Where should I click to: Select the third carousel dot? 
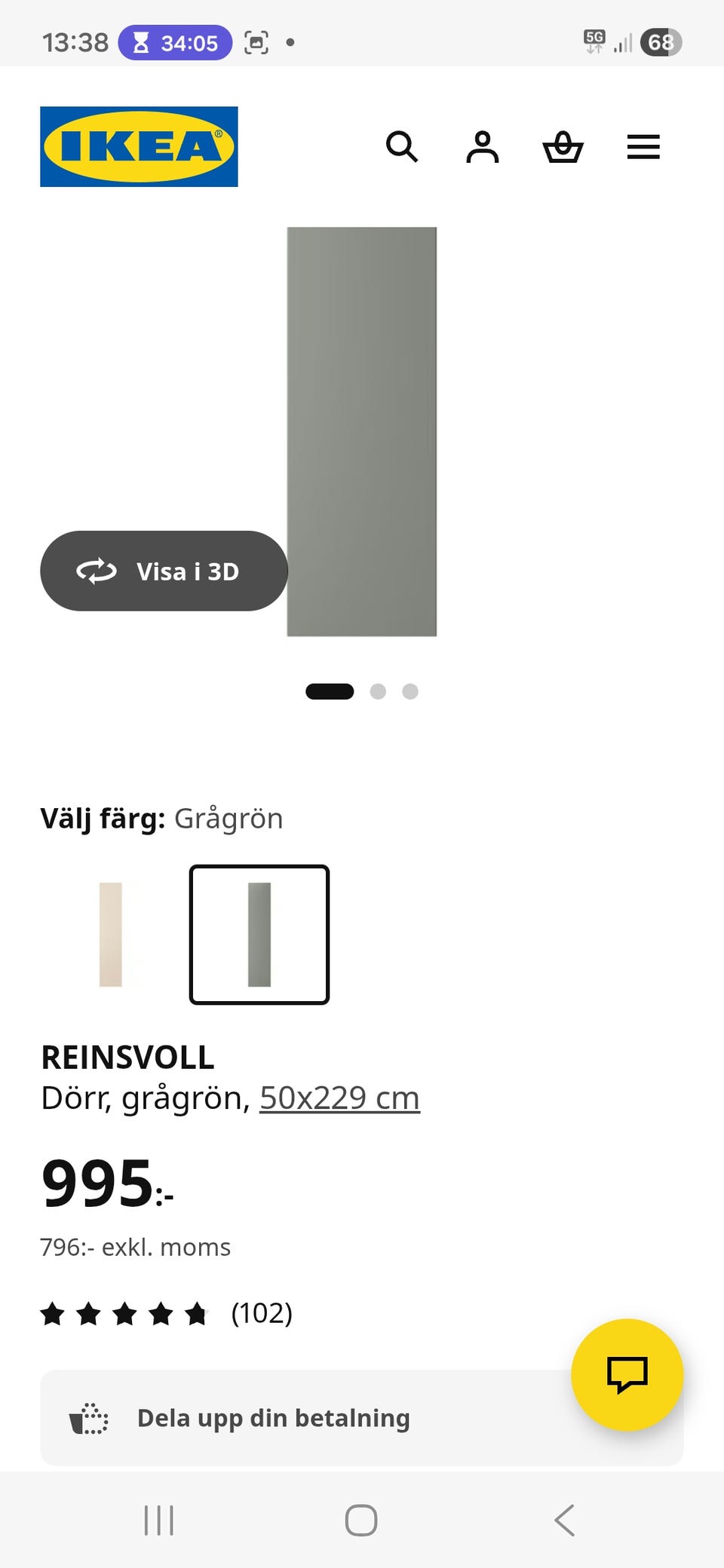click(x=410, y=691)
